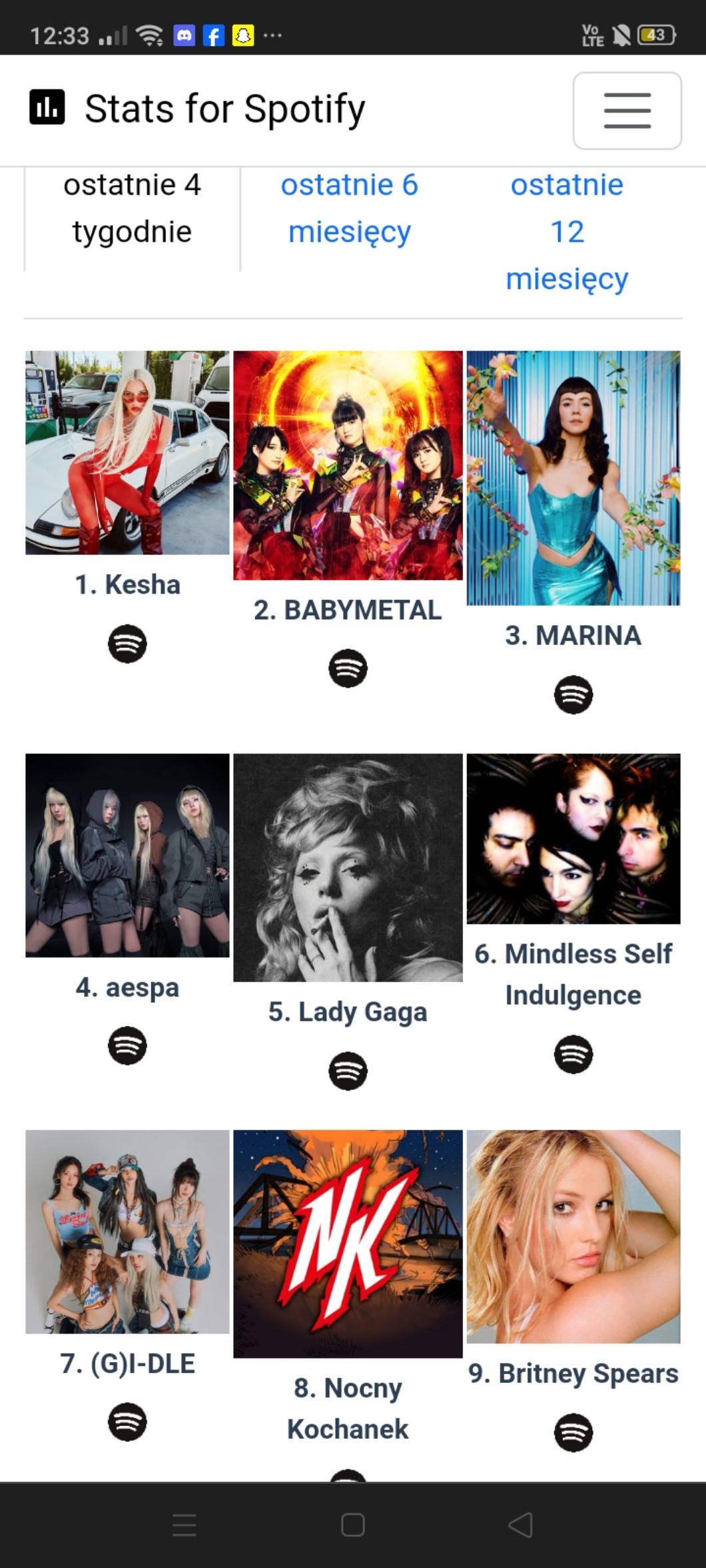Go to the home screen
The image size is (706, 1568).
[x=352, y=1525]
